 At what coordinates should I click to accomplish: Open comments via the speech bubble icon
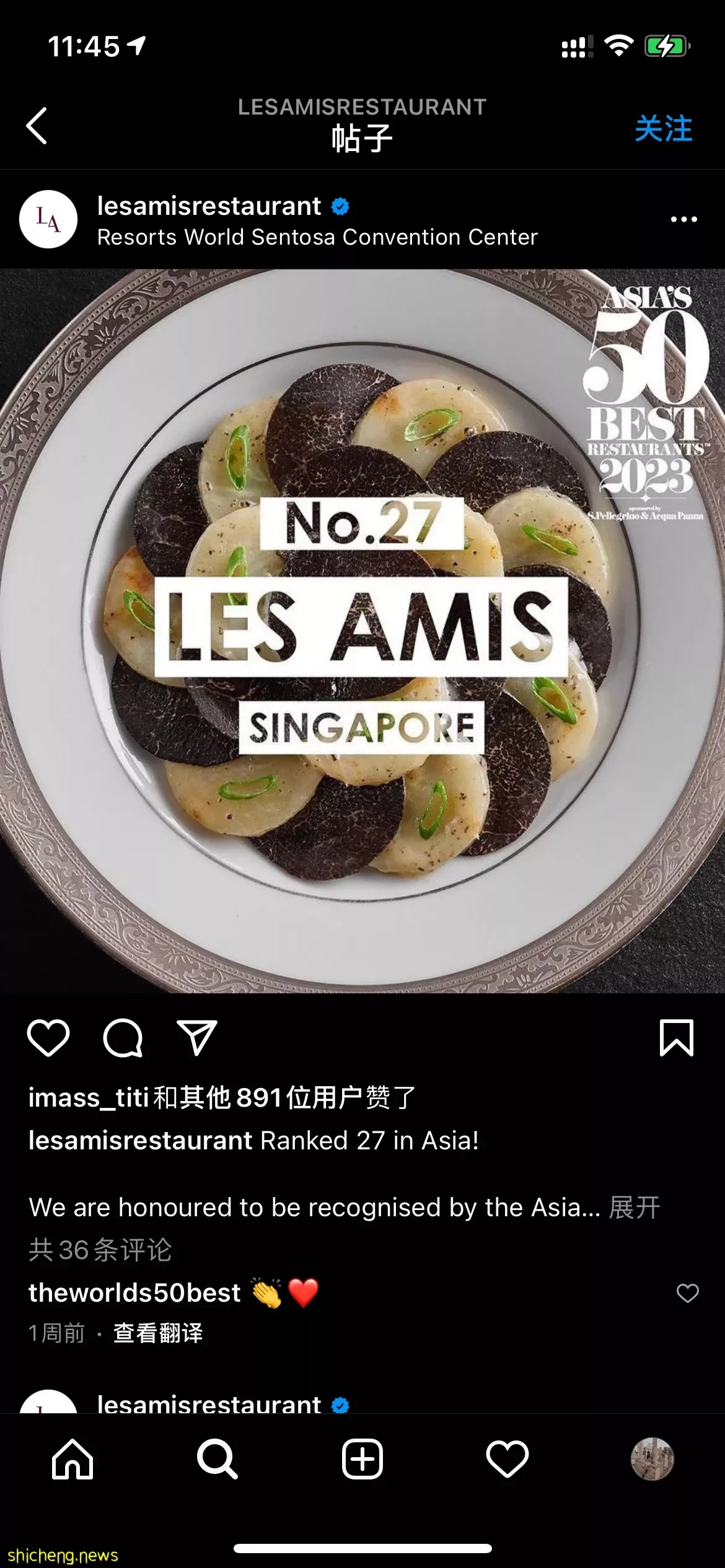[x=123, y=1038]
